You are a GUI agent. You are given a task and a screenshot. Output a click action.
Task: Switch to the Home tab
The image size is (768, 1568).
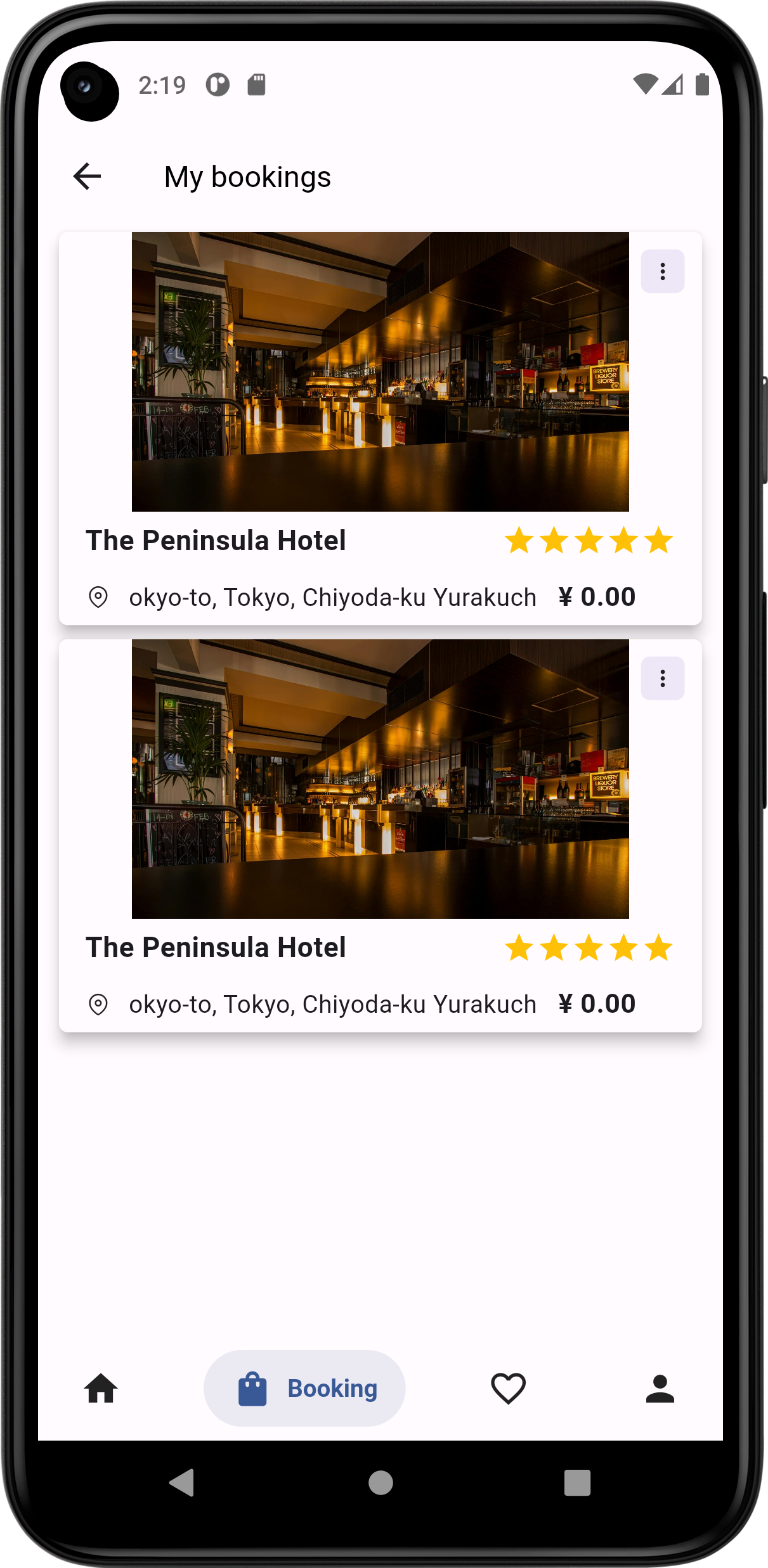(x=101, y=1388)
